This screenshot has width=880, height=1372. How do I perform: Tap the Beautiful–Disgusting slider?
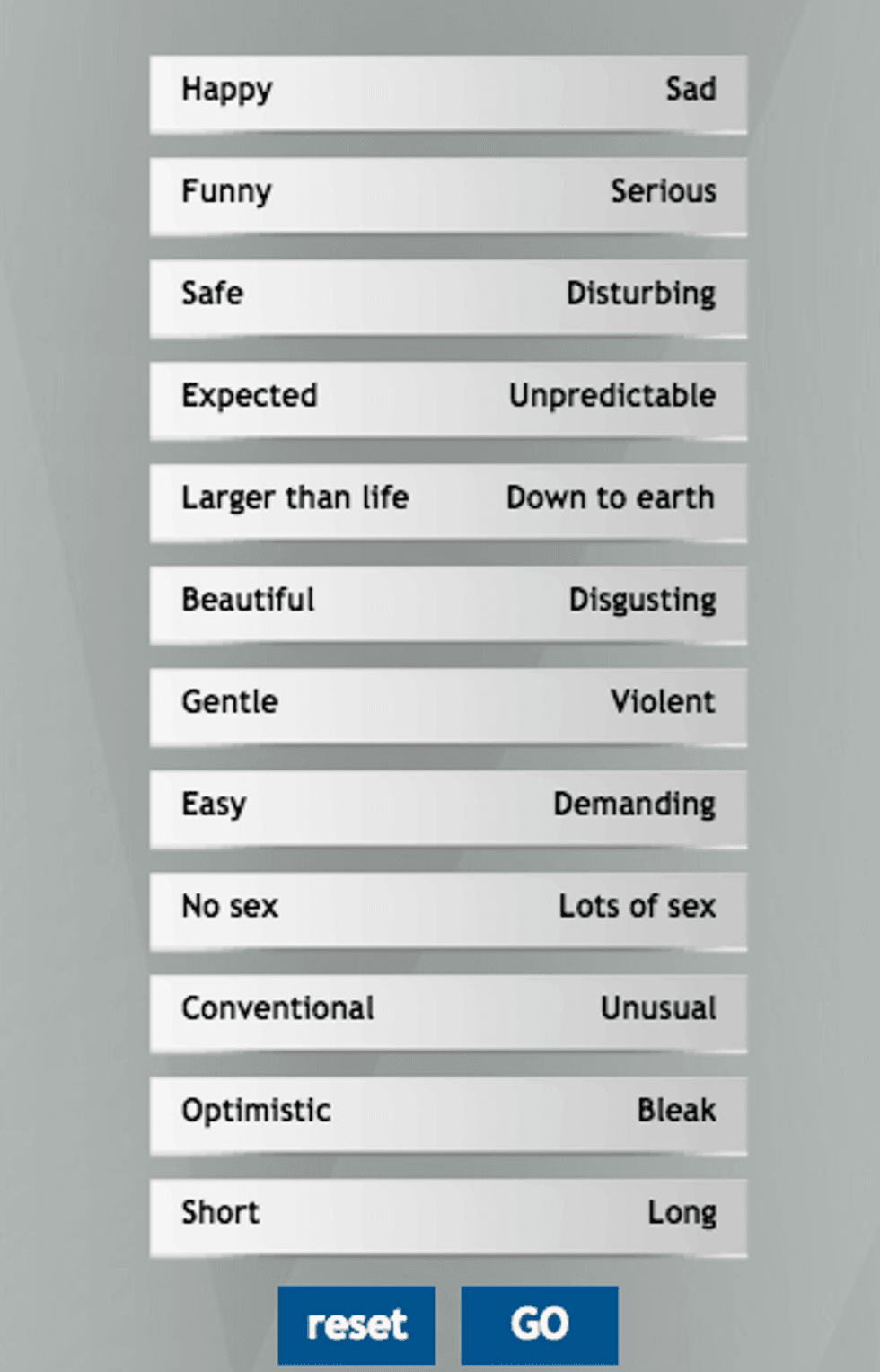[447, 603]
